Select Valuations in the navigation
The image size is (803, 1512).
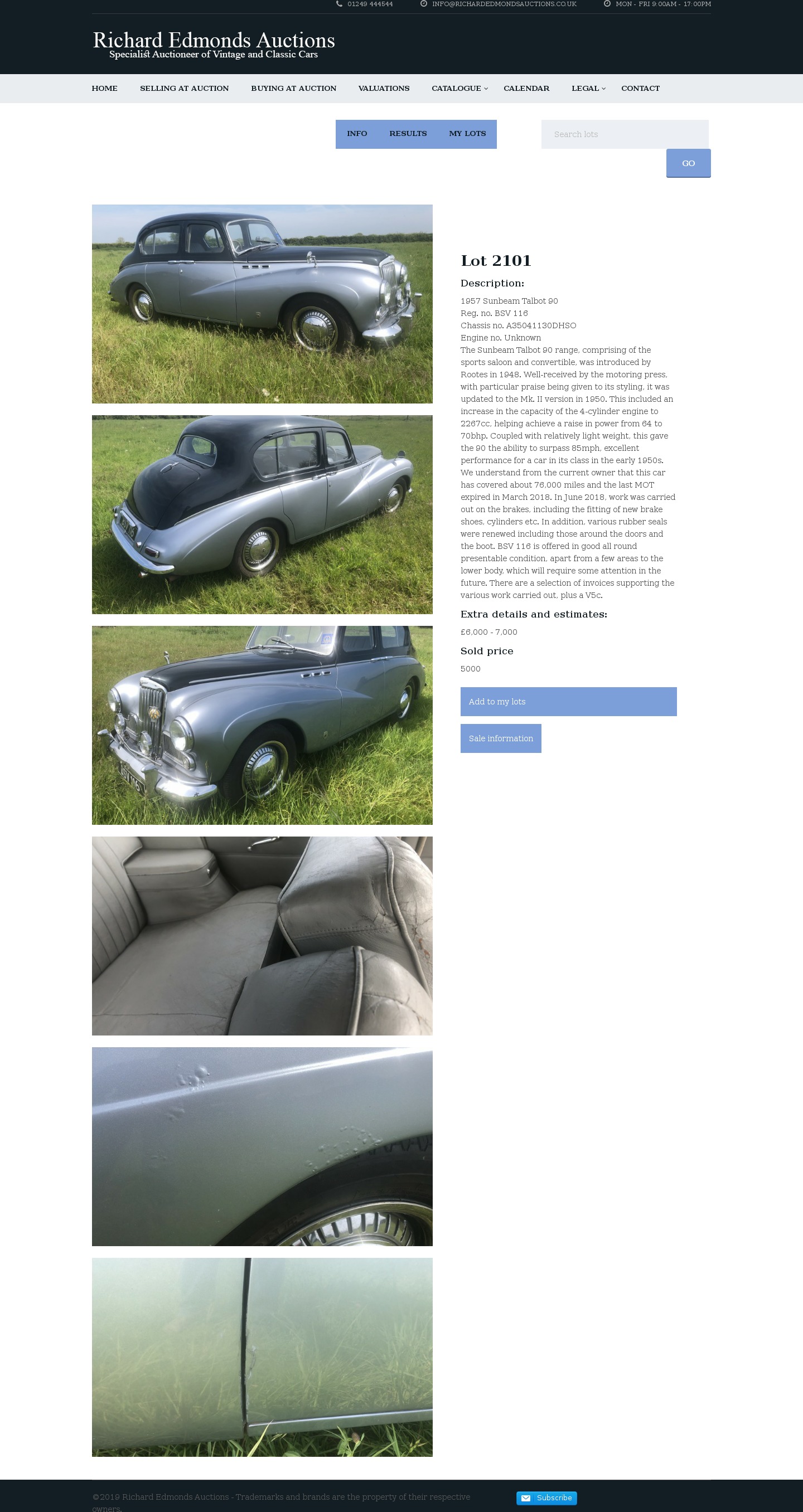[x=384, y=89]
